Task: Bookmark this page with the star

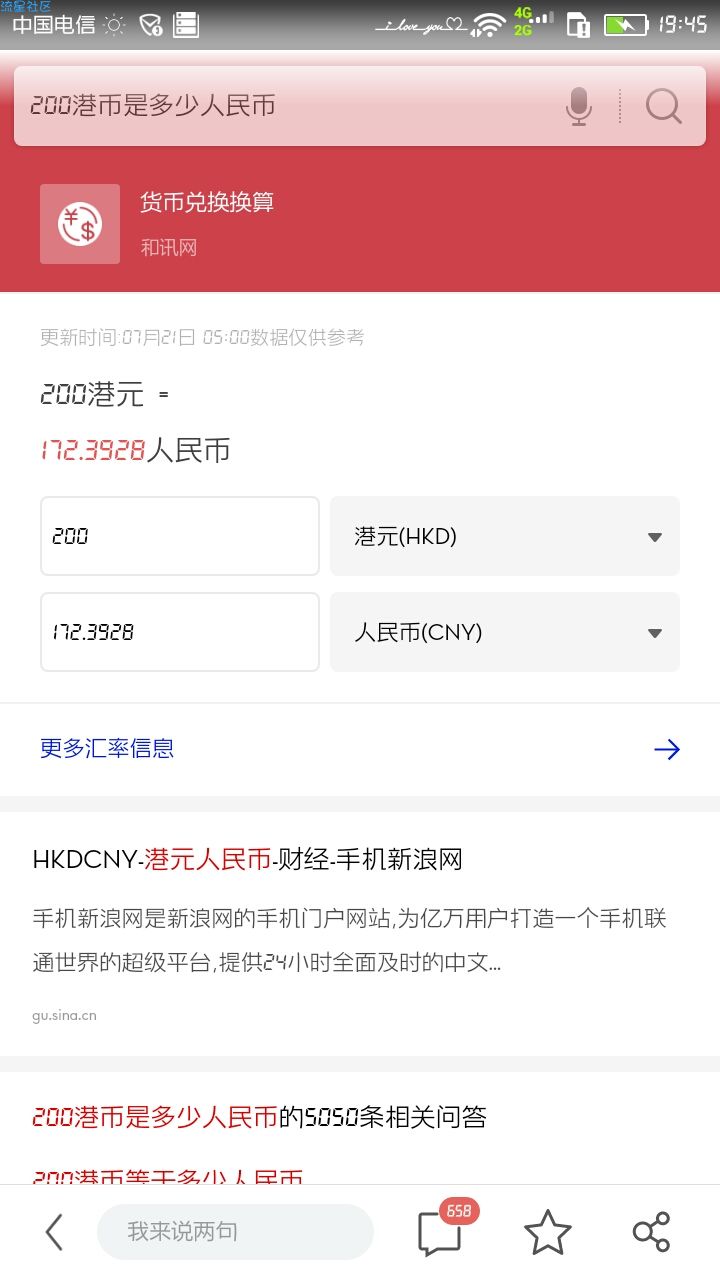Action: click(x=547, y=1232)
